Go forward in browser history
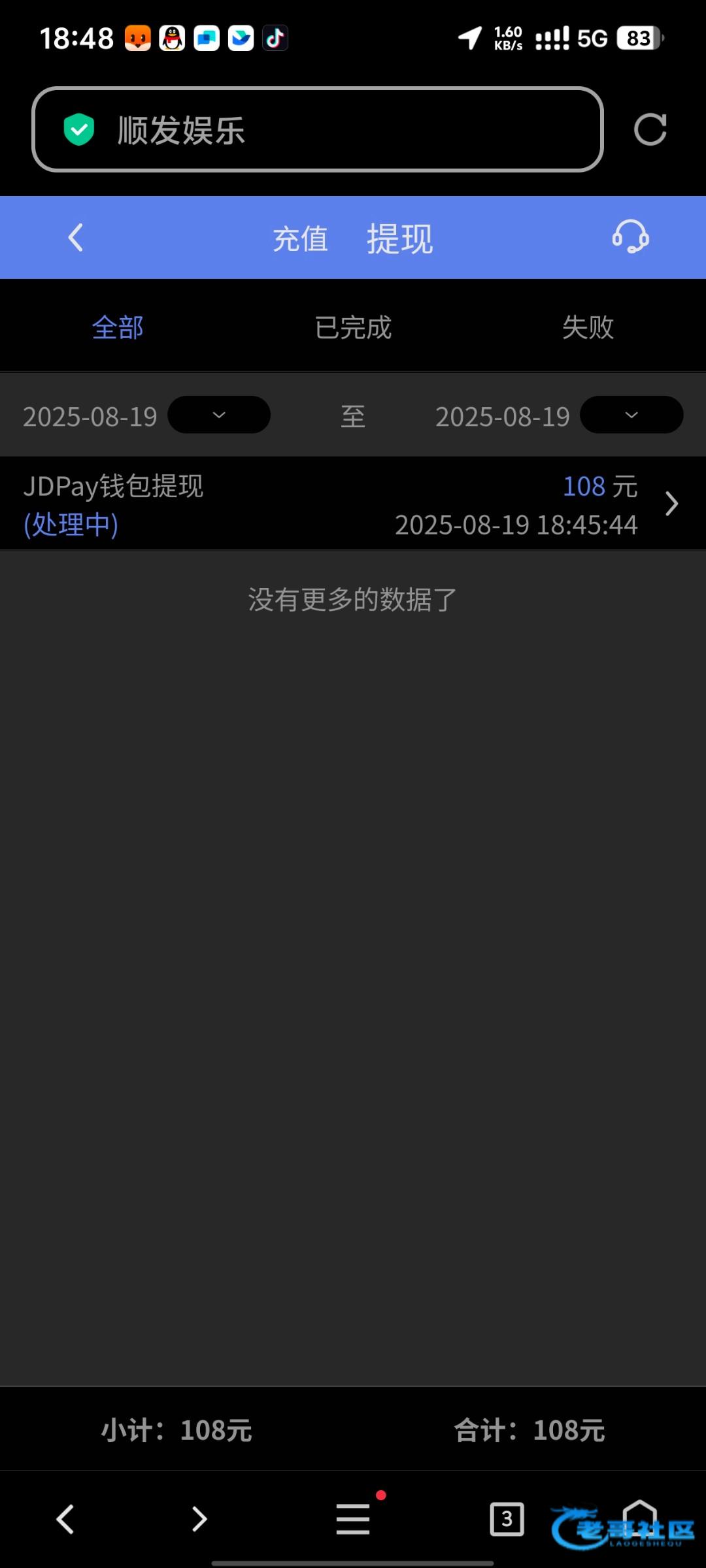This screenshot has height=1568, width=706. pos(199,1518)
